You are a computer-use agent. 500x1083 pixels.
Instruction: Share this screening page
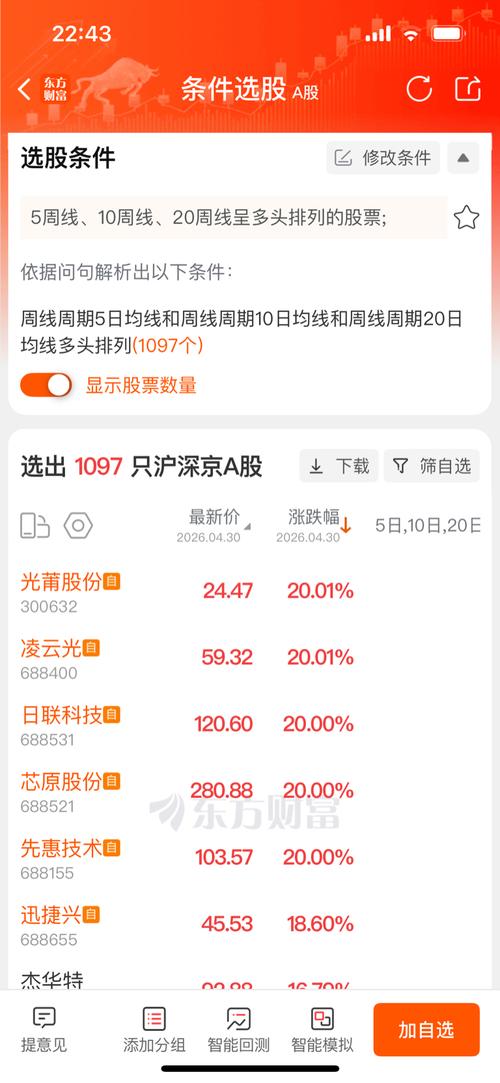click(x=468, y=88)
